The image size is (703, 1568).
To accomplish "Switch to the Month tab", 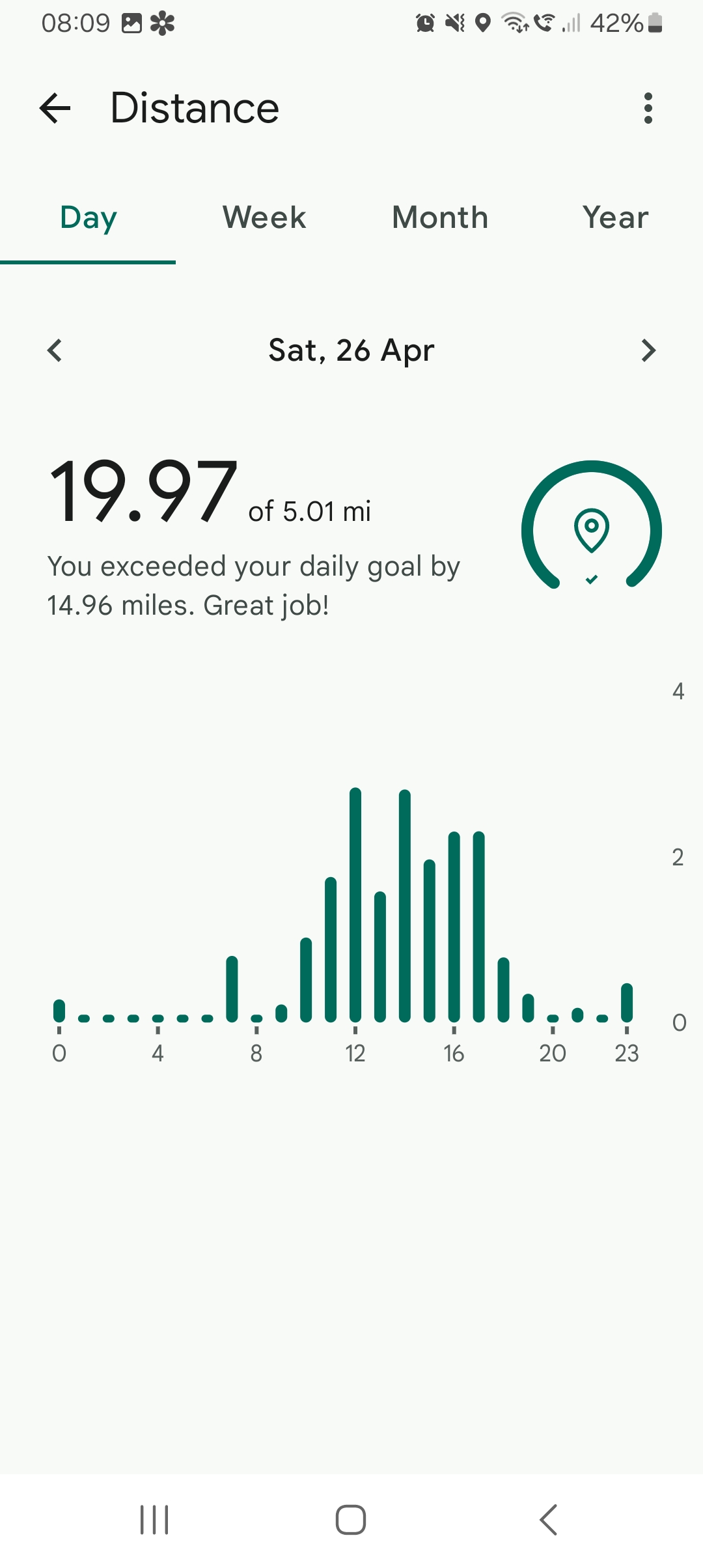I will tap(440, 217).
